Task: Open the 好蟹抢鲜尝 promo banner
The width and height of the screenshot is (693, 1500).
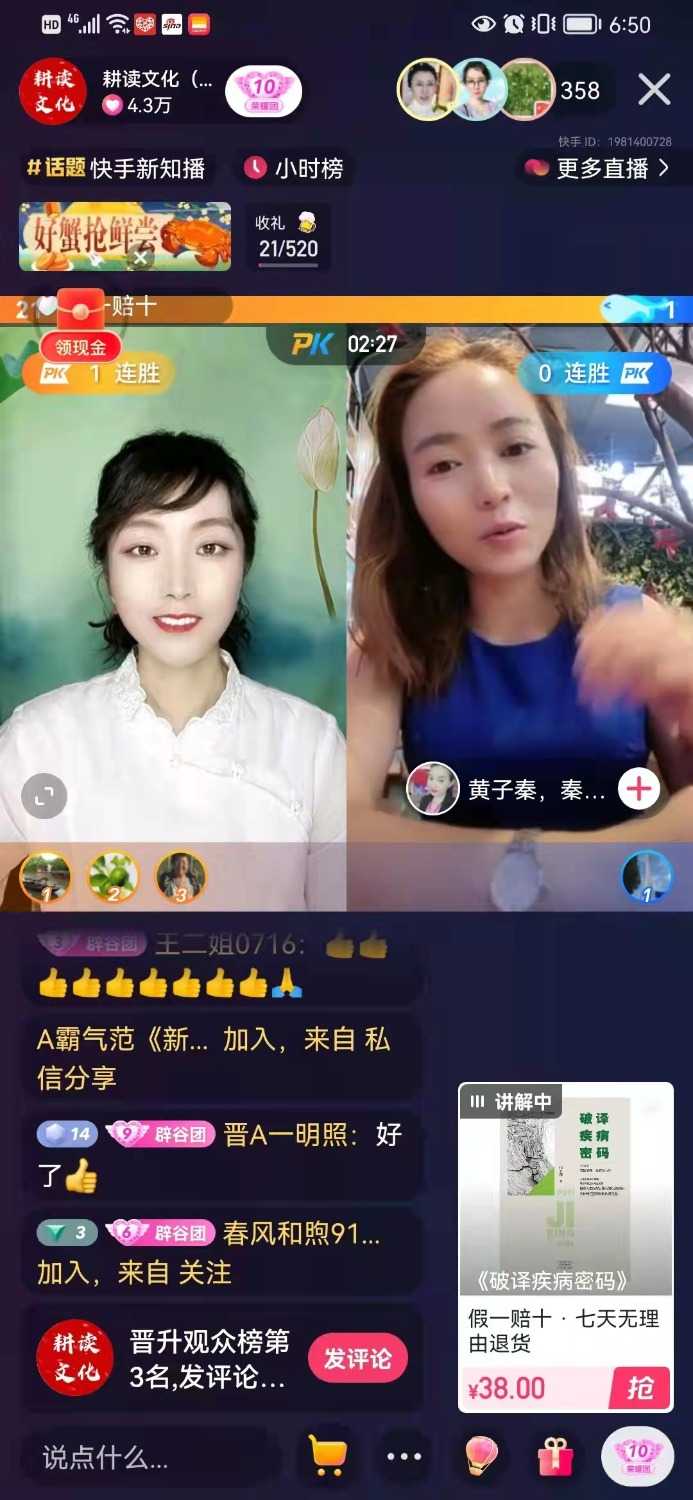Action: coord(124,236)
